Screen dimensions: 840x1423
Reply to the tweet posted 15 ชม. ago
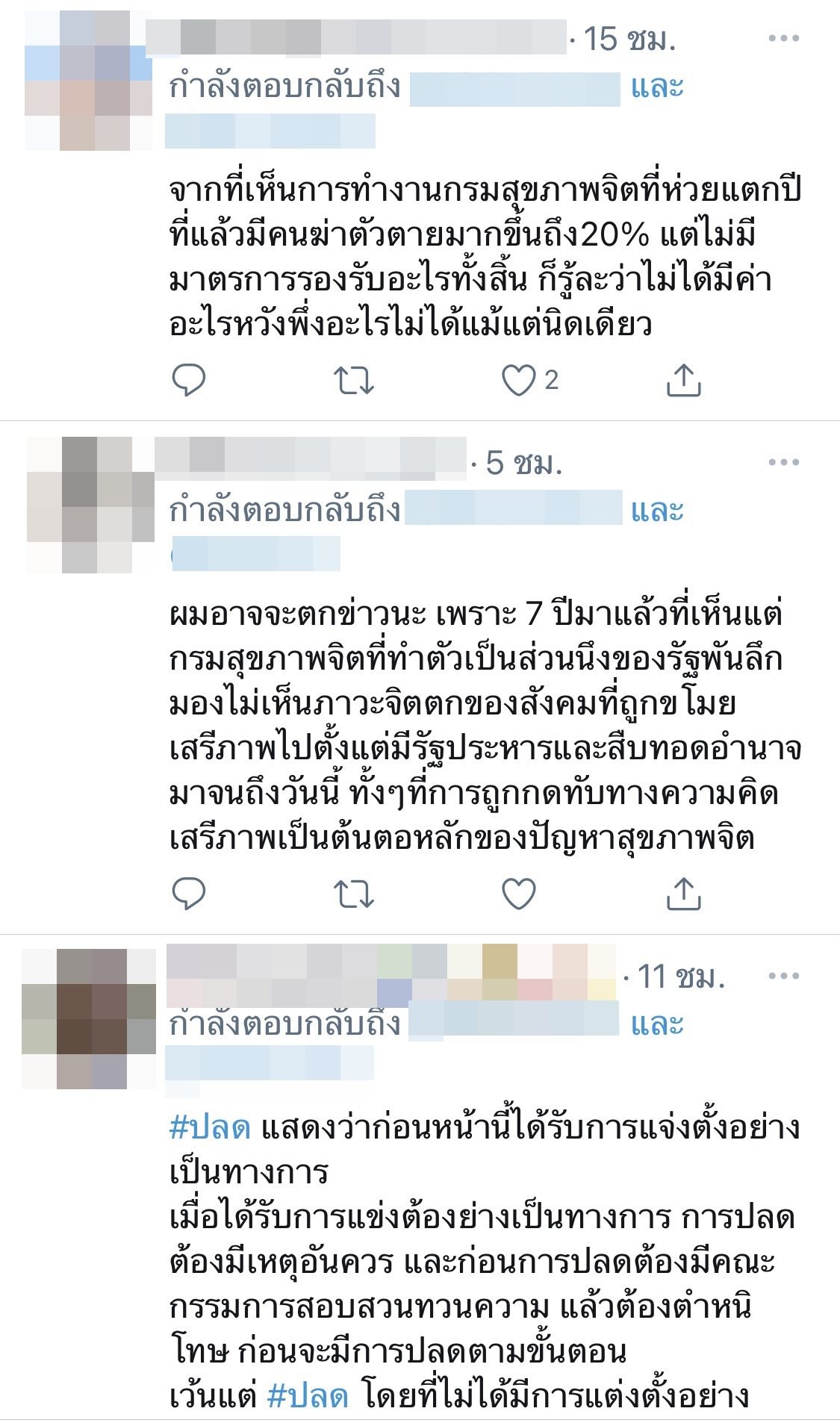point(189,380)
